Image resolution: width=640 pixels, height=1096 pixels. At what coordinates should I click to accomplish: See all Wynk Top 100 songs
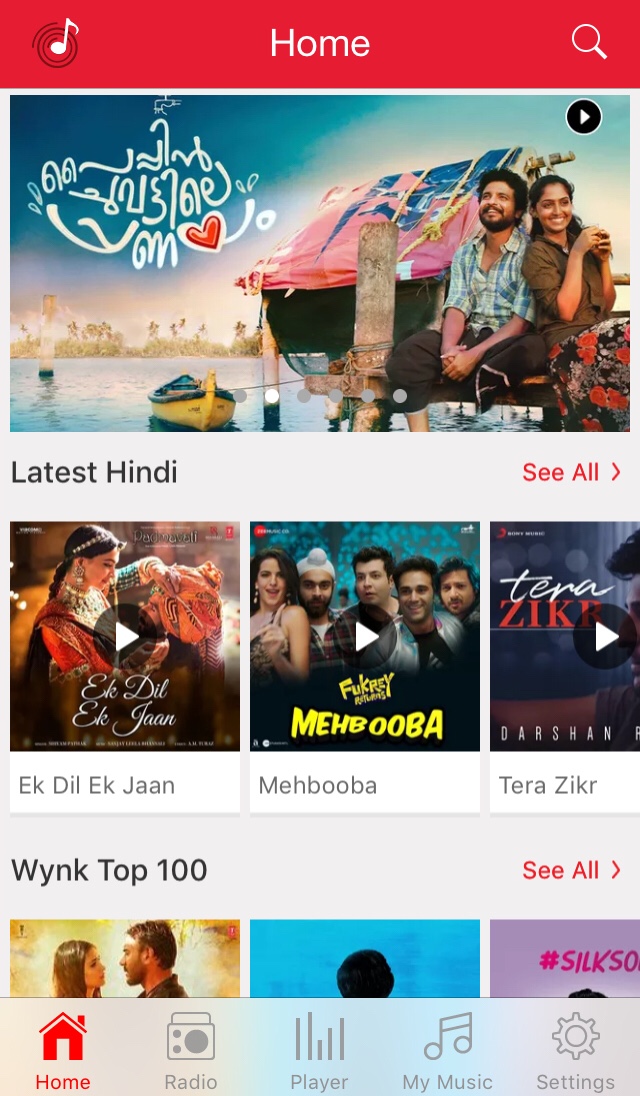coord(571,870)
